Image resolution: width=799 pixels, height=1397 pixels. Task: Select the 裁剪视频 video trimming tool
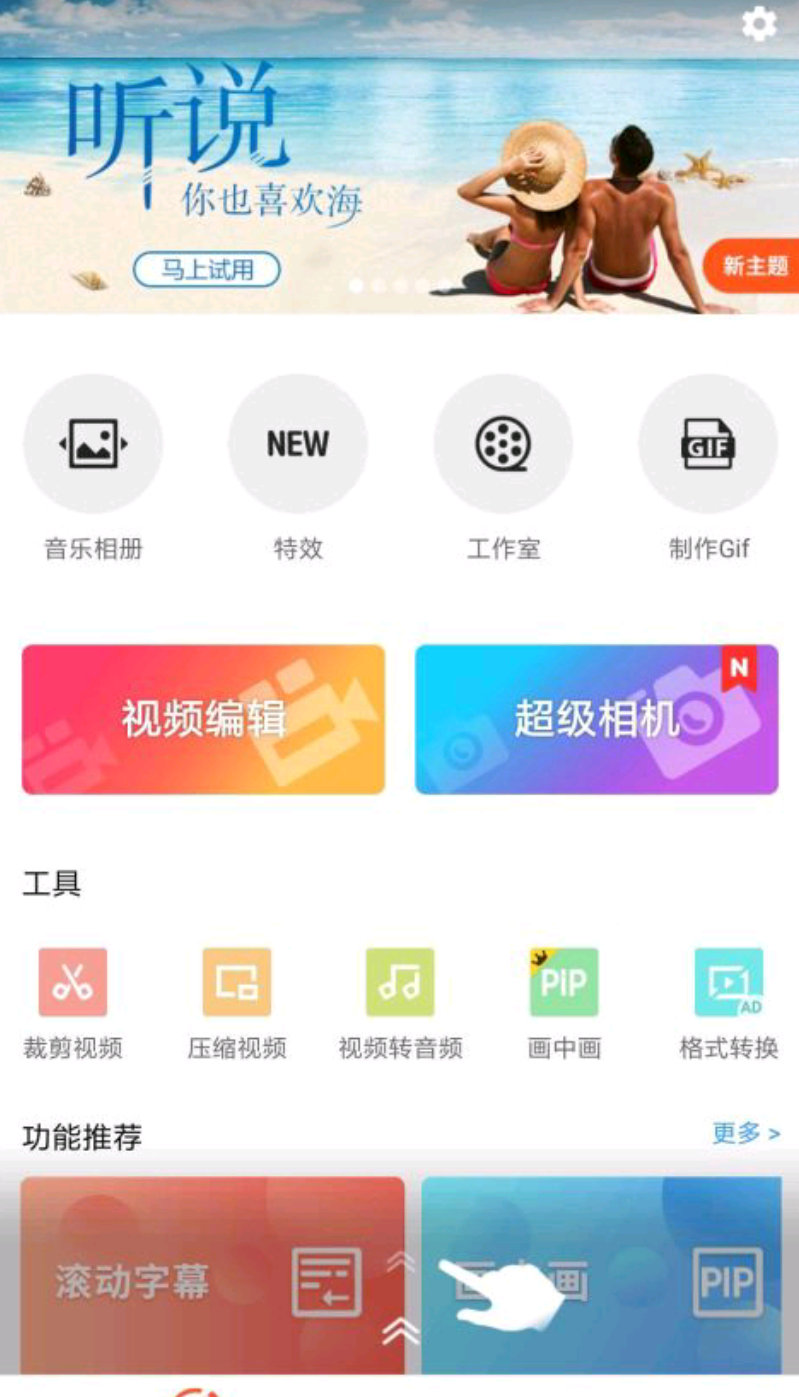tap(71, 982)
